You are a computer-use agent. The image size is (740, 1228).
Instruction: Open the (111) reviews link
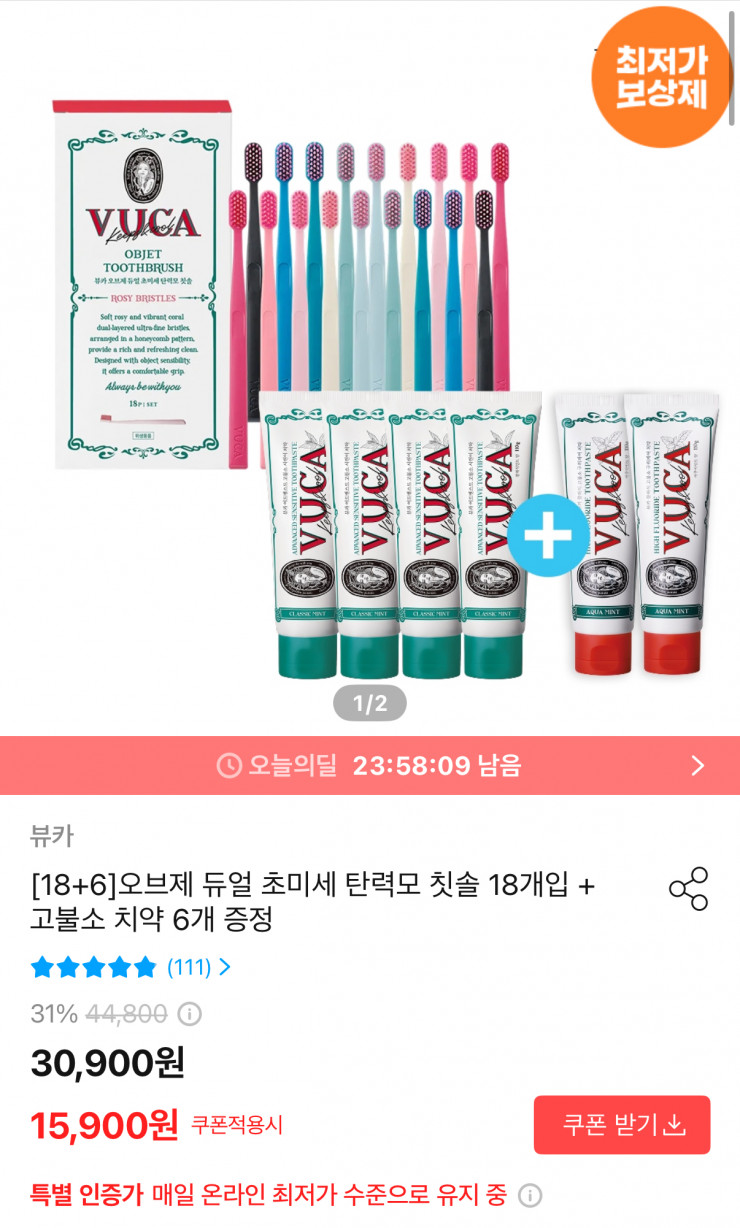[x=197, y=967]
